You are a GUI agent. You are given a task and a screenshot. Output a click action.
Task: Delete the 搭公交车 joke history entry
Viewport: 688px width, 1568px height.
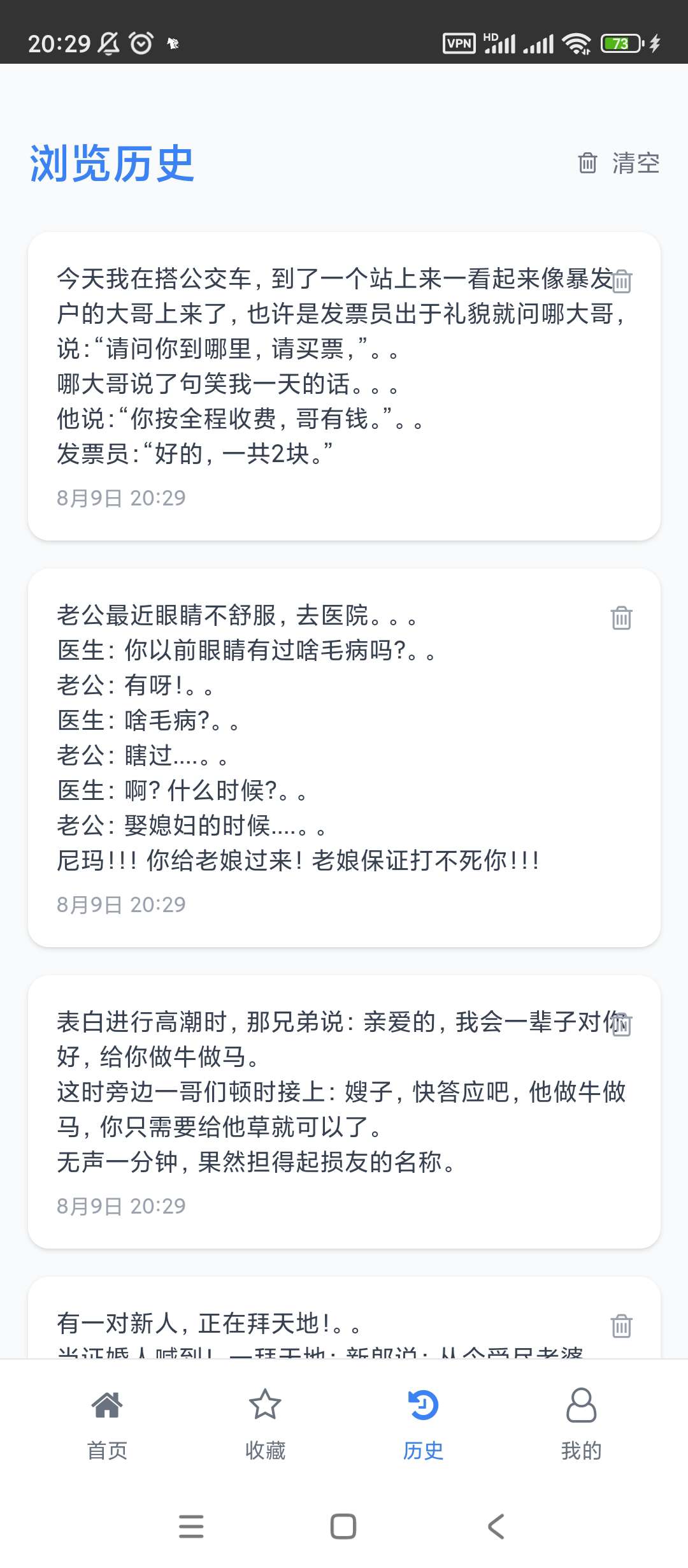tap(621, 280)
